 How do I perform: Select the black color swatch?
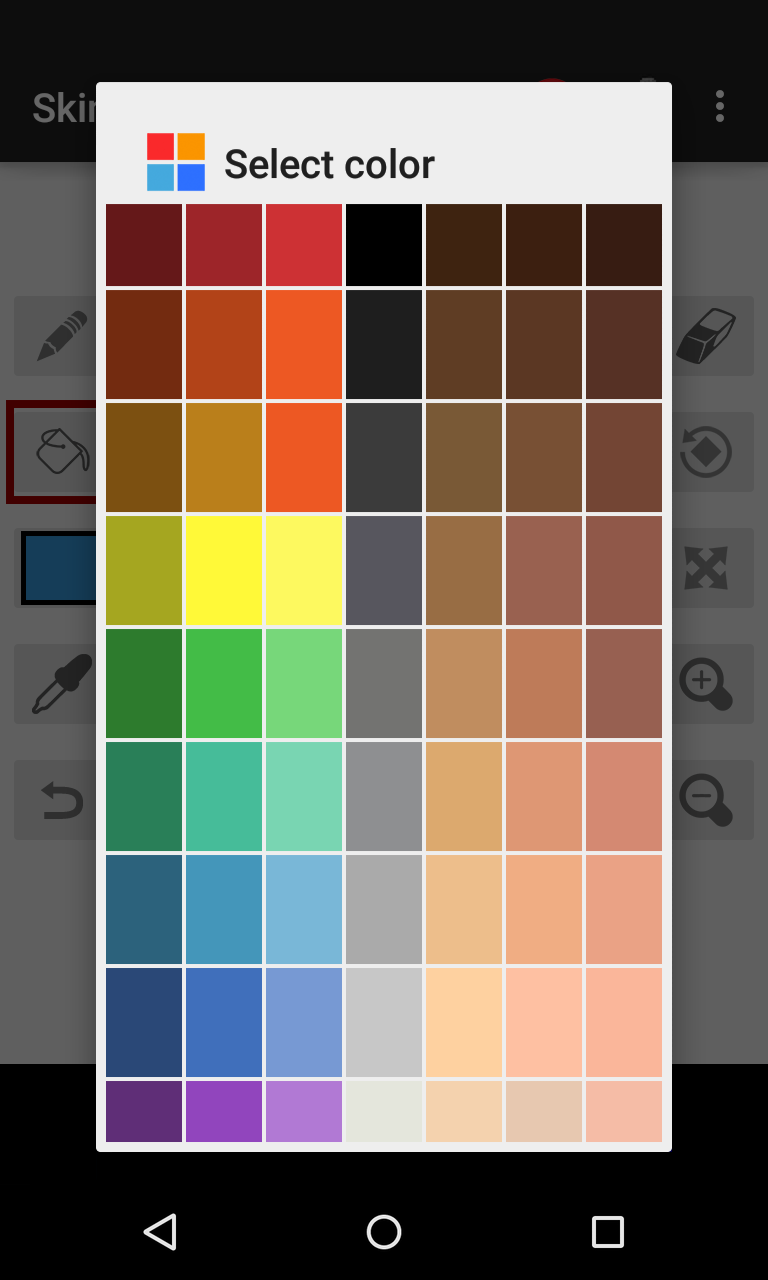pyautogui.click(x=384, y=245)
